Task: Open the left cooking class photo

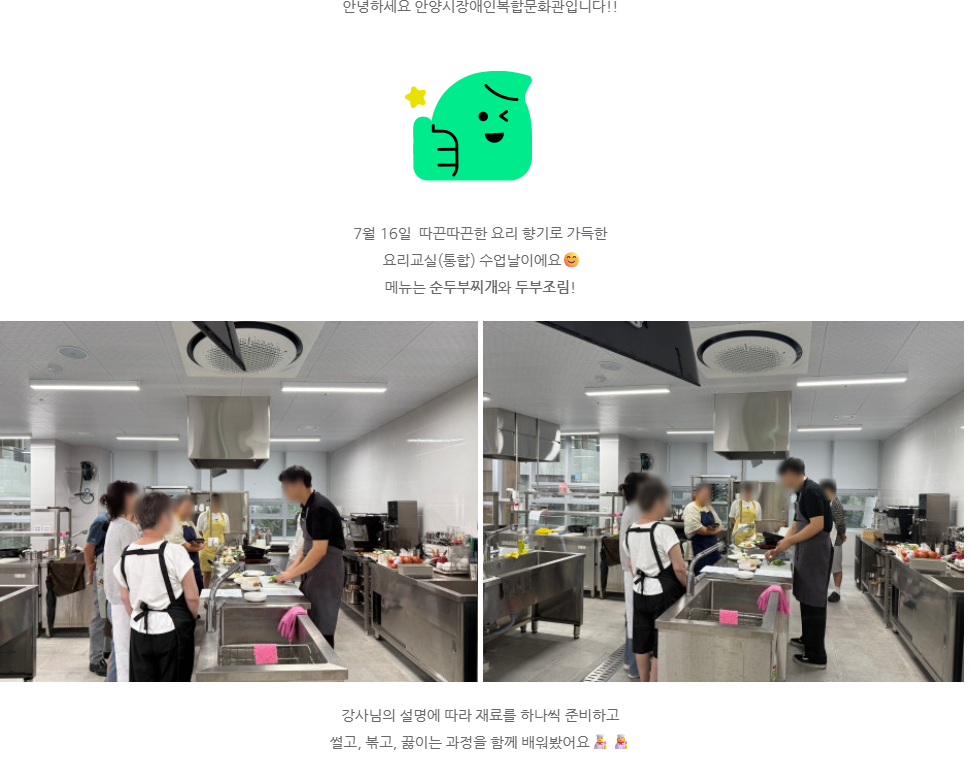Action: 238,501
